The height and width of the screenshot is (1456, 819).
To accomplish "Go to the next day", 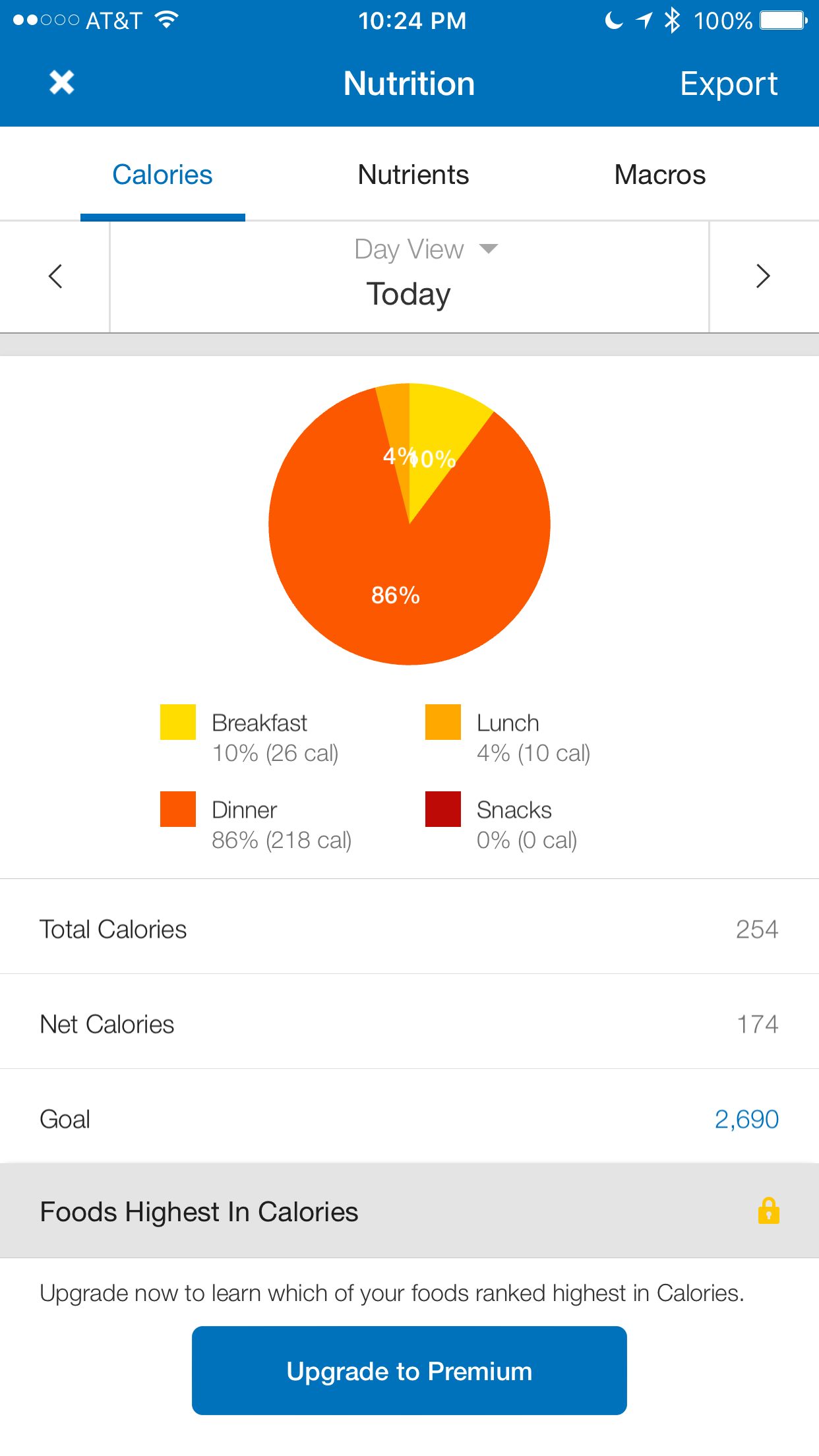I will [764, 276].
